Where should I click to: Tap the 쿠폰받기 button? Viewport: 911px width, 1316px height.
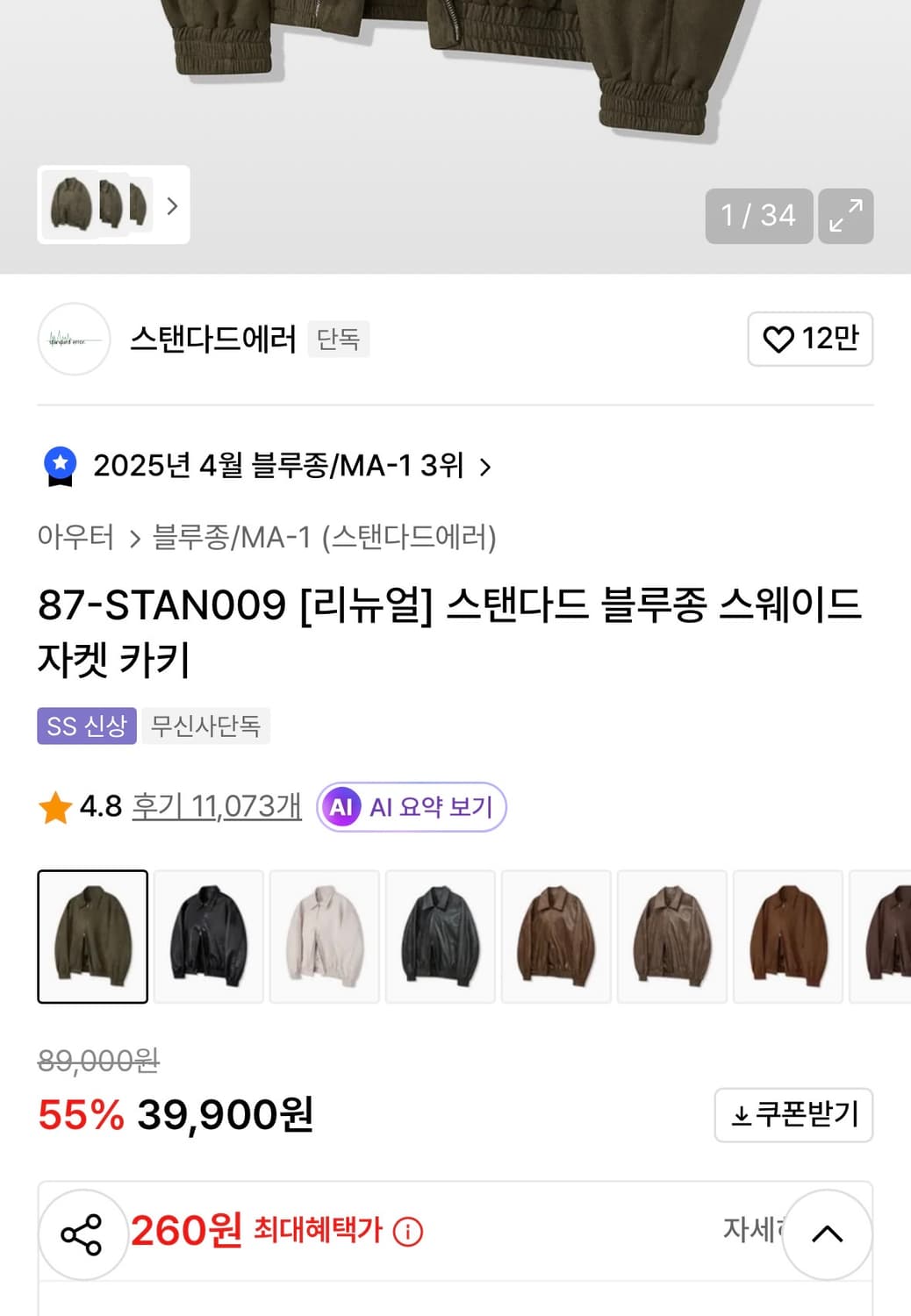pos(793,1114)
